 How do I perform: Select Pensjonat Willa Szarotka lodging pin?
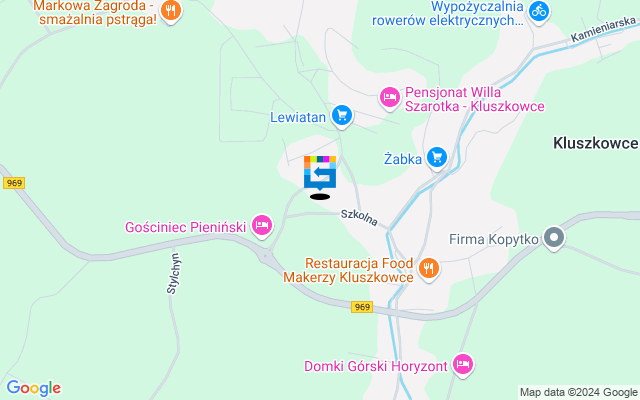tap(389, 97)
